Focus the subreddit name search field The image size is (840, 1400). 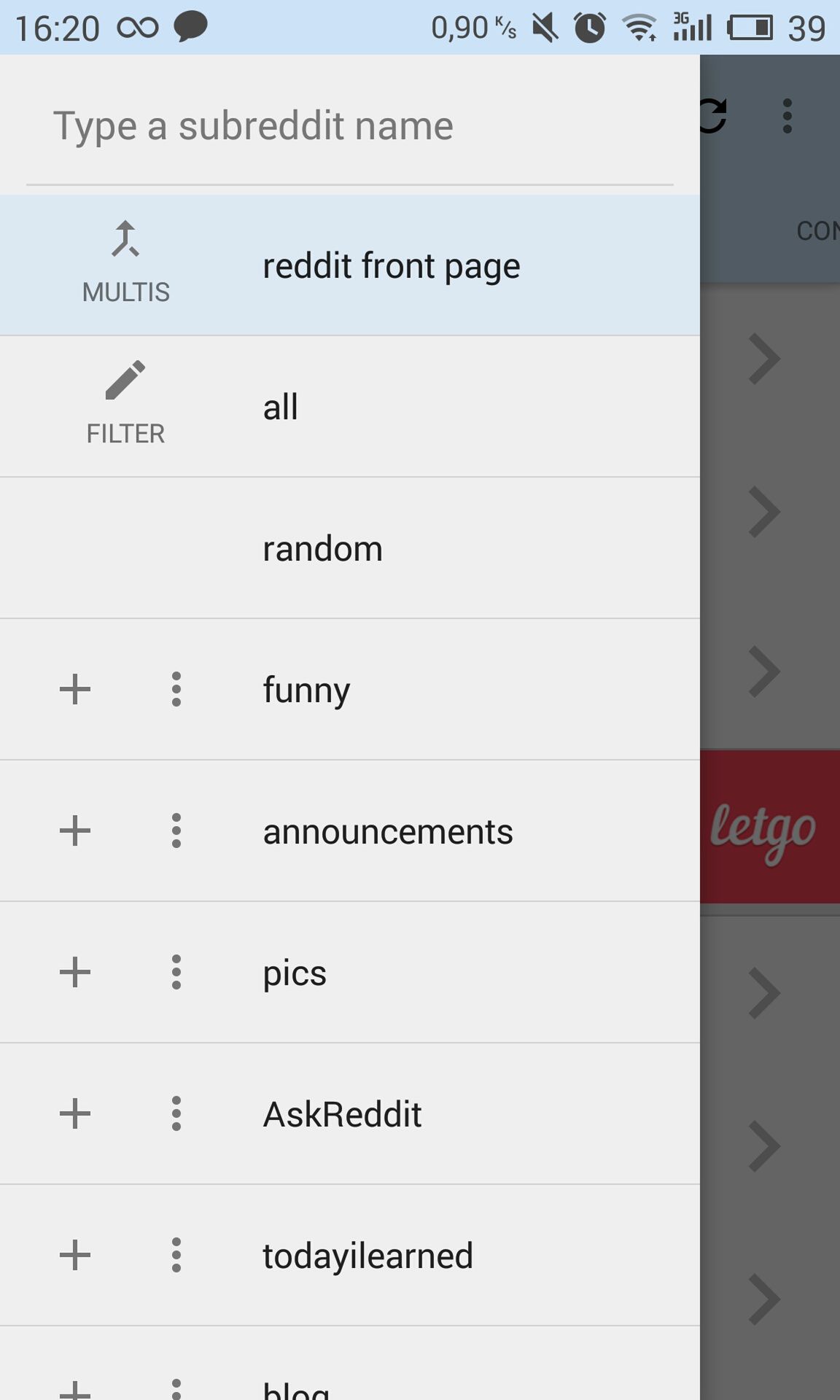[350, 125]
